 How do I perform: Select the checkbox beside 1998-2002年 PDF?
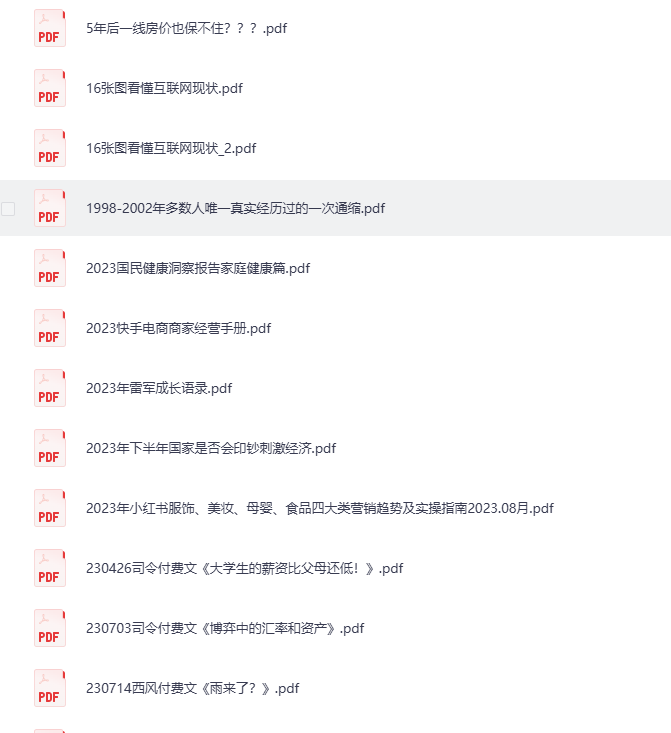(8, 208)
